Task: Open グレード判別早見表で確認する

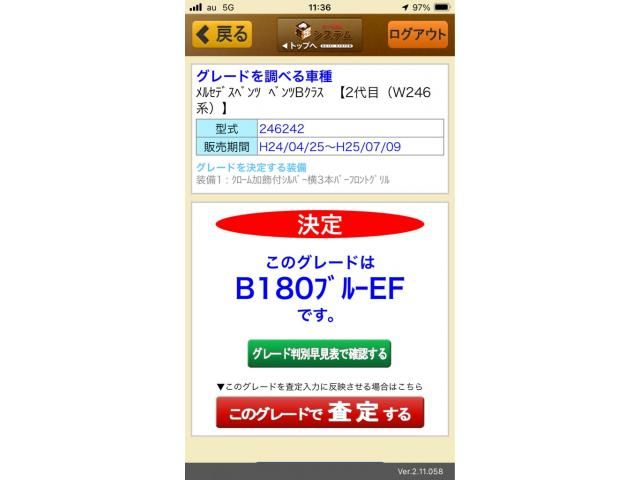Action: coord(319,354)
